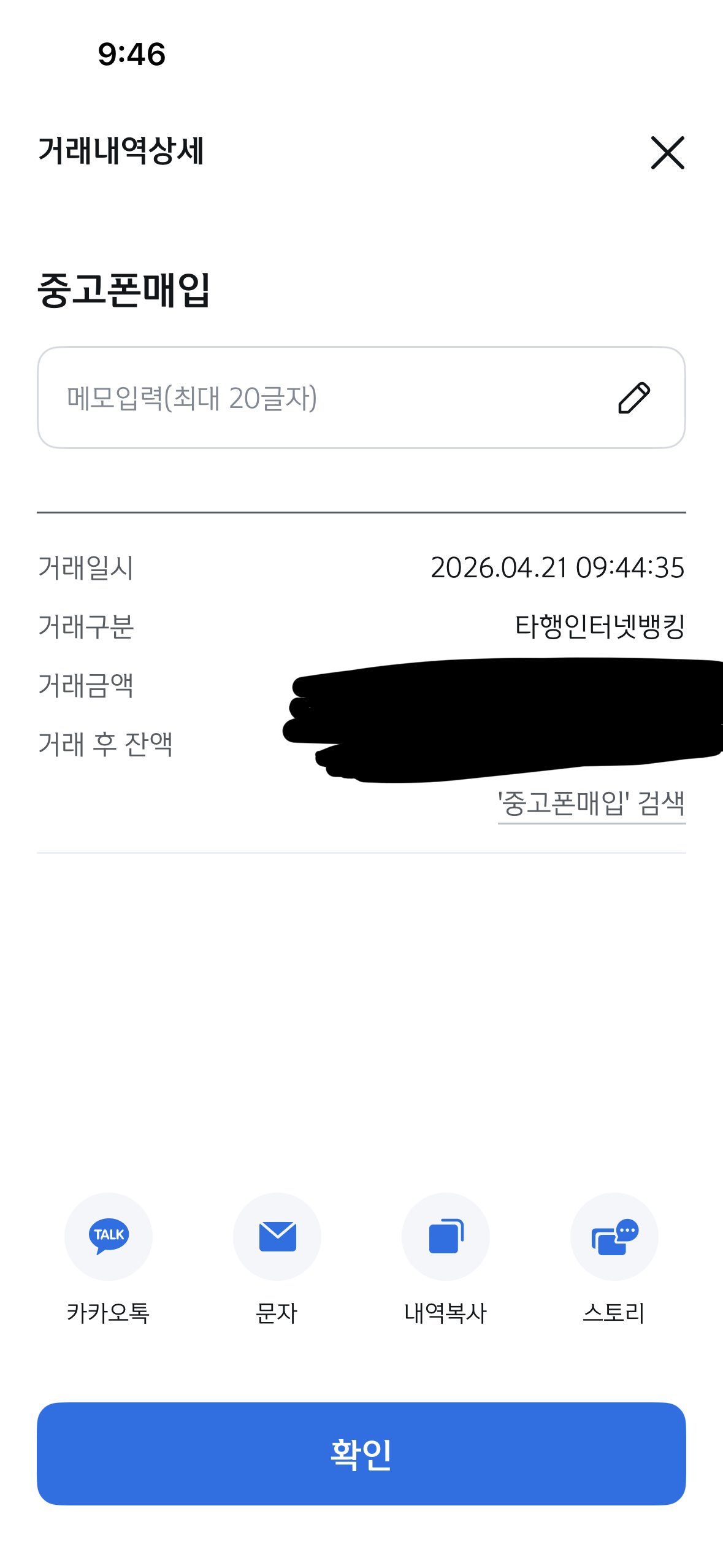Screen dimensions: 723x1568
Task: Share transaction via KakaoTalk icon
Action: (x=108, y=1237)
